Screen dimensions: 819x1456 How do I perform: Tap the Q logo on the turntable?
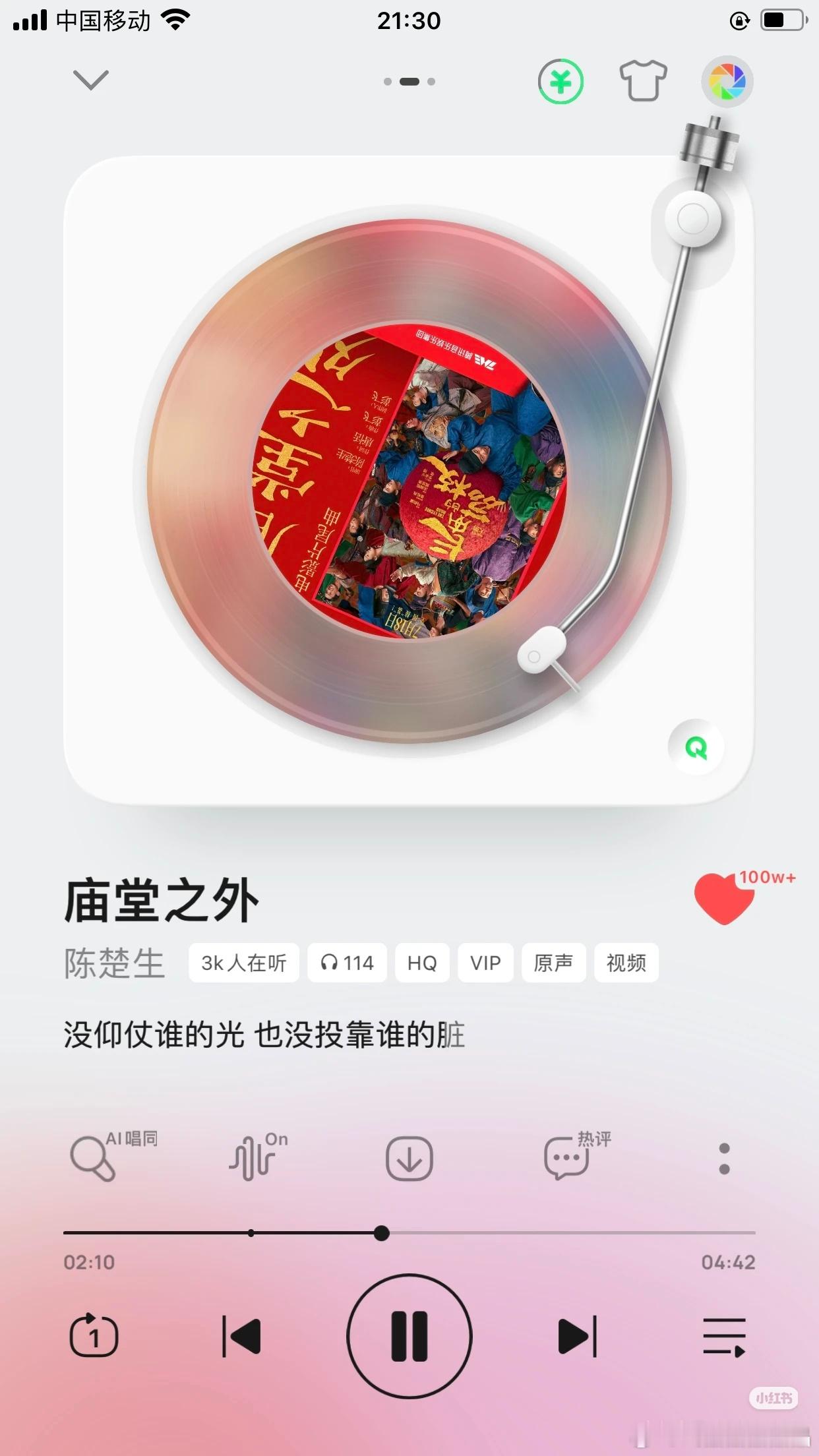point(696,746)
